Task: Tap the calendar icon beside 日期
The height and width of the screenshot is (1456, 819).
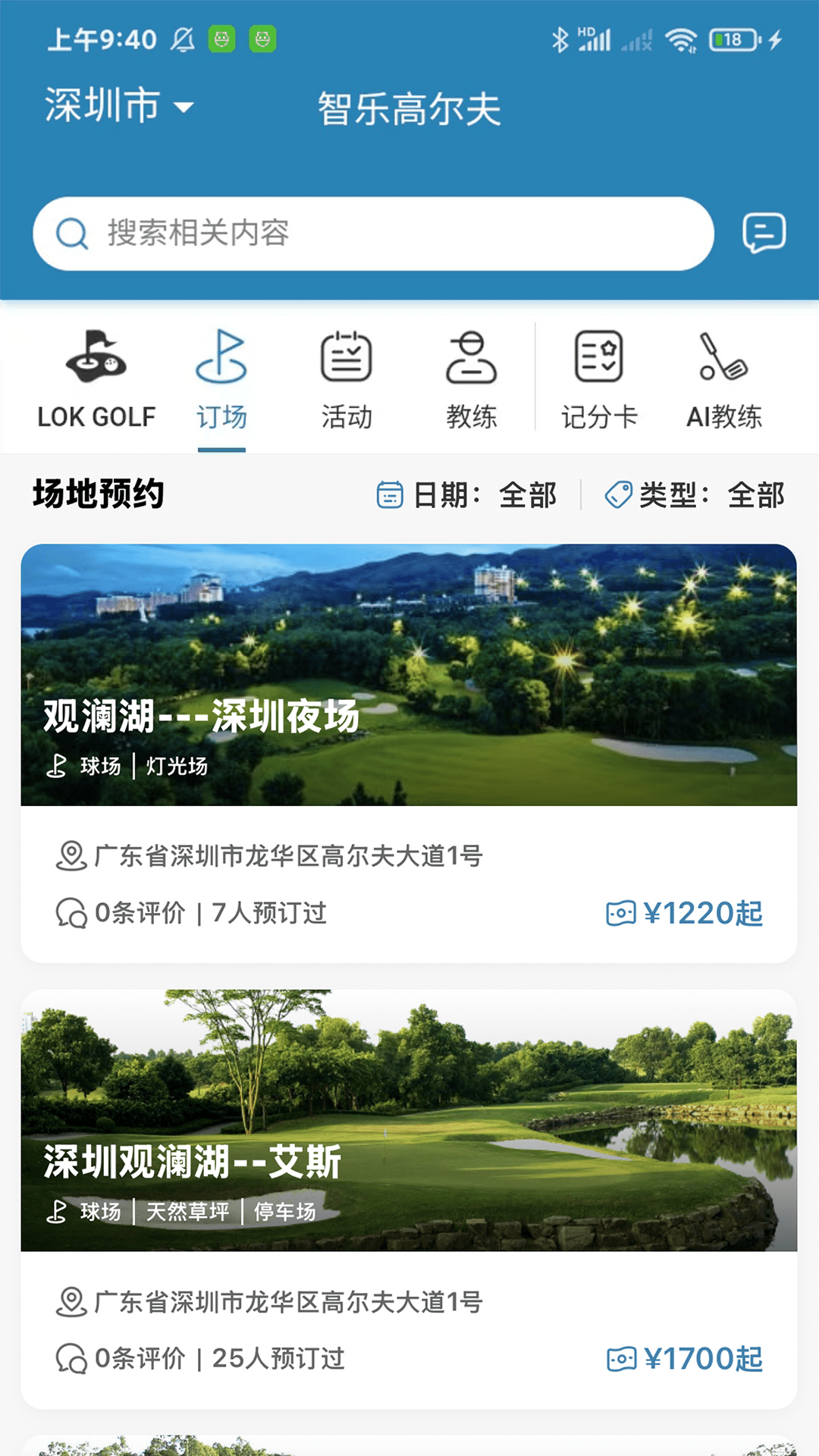Action: pyautogui.click(x=389, y=495)
